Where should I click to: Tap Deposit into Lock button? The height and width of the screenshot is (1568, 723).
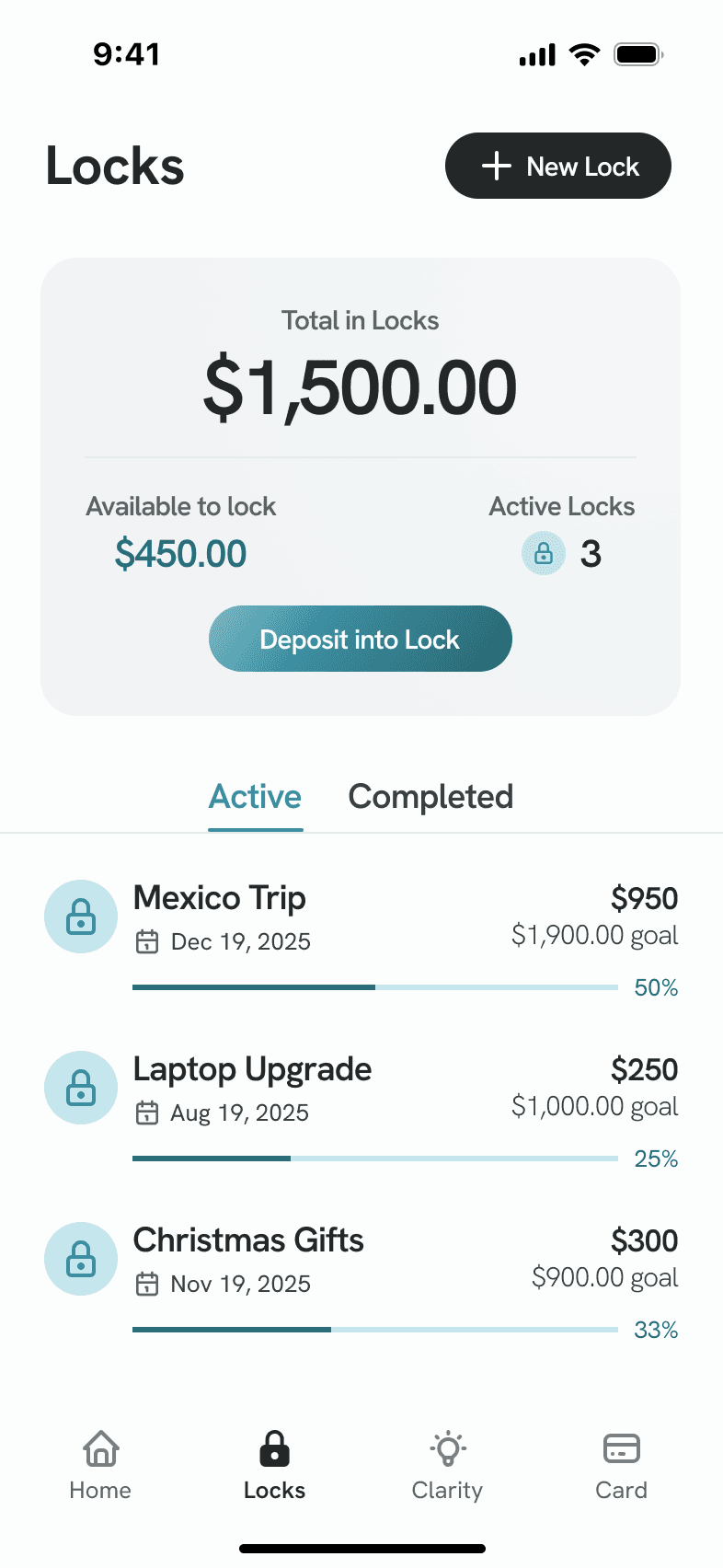click(360, 639)
